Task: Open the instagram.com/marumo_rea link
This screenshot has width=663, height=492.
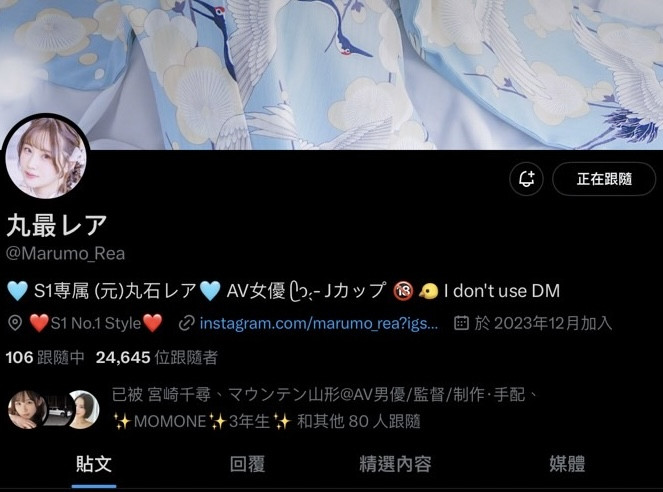Action: tap(318, 323)
